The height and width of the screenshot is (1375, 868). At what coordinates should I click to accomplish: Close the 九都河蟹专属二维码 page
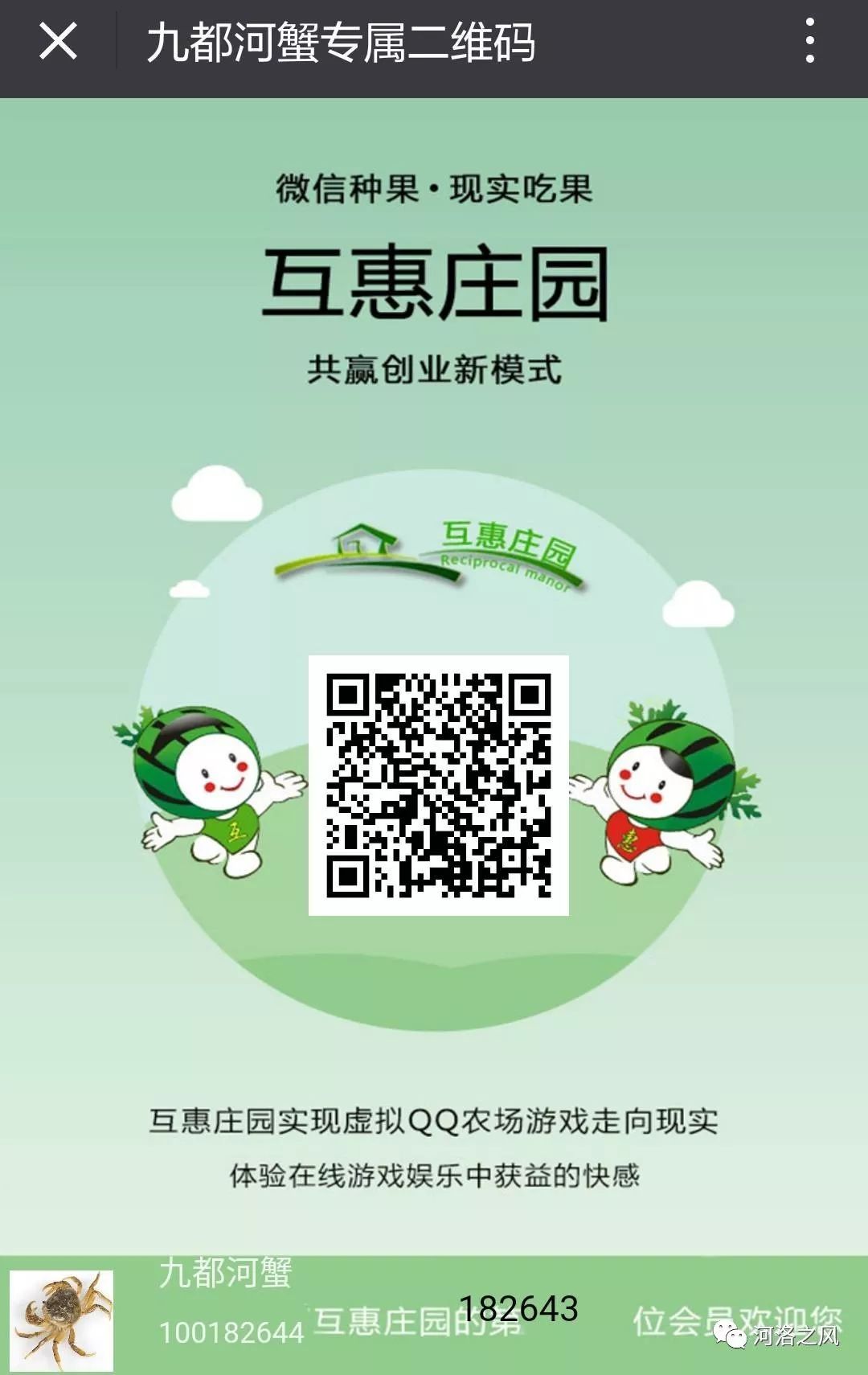58,42
